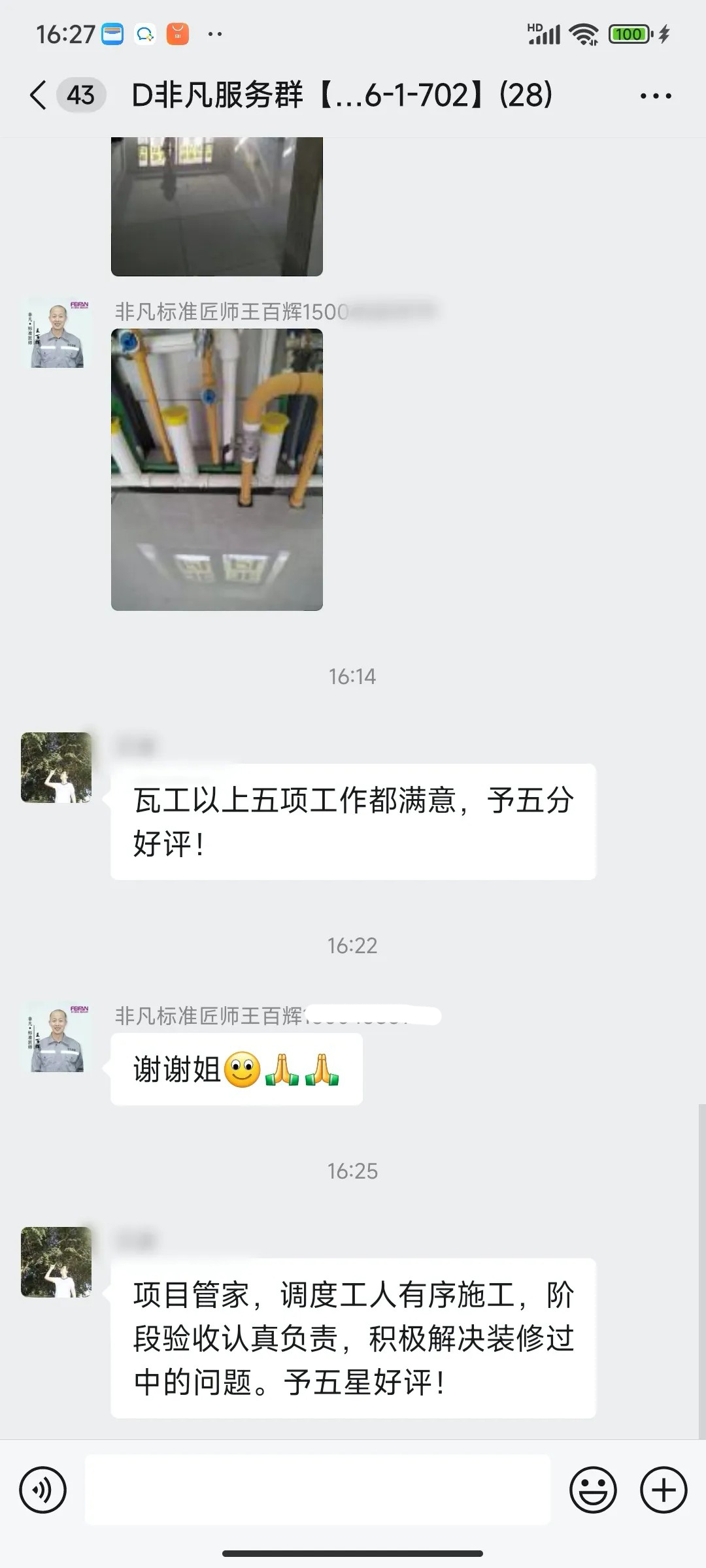This screenshot has height=1568, width=706.
Task: Switch to voice message input
Action: click(x=43, y=1490)
